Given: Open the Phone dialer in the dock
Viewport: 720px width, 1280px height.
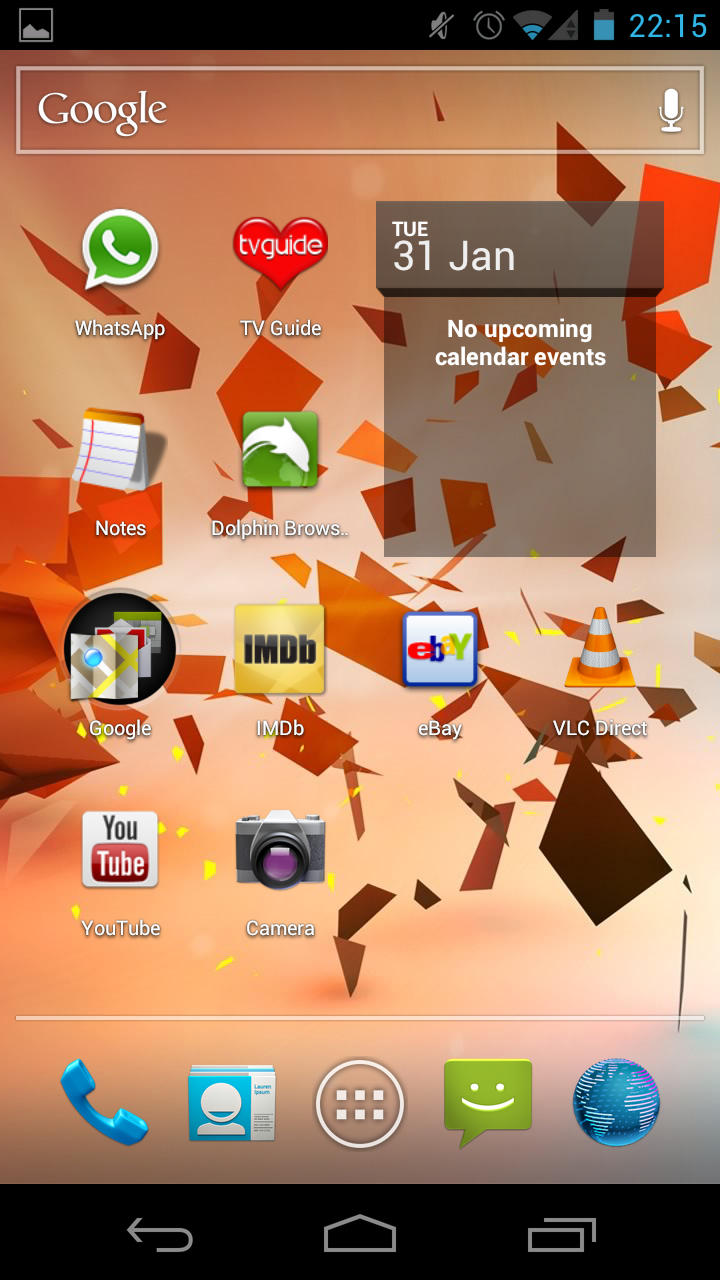Looking at the screenshot, I should [103, 1103].
